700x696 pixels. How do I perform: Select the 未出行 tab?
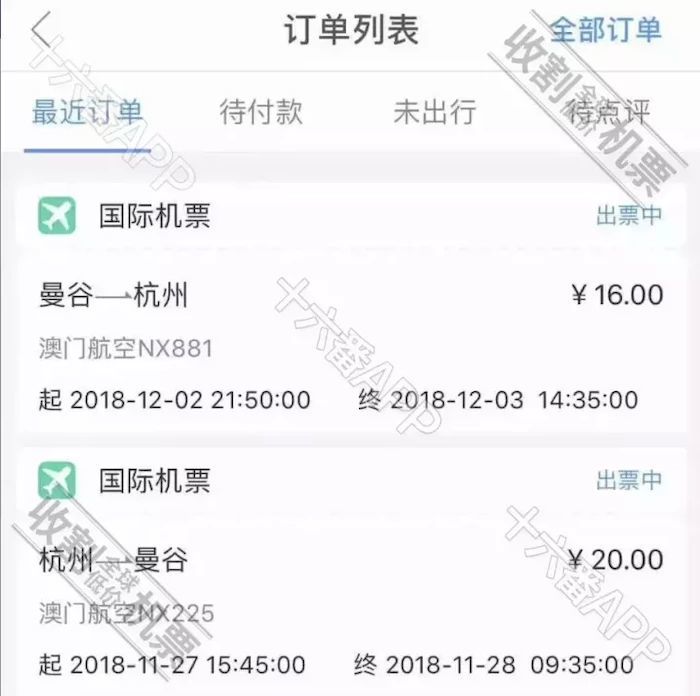point(434,112)
